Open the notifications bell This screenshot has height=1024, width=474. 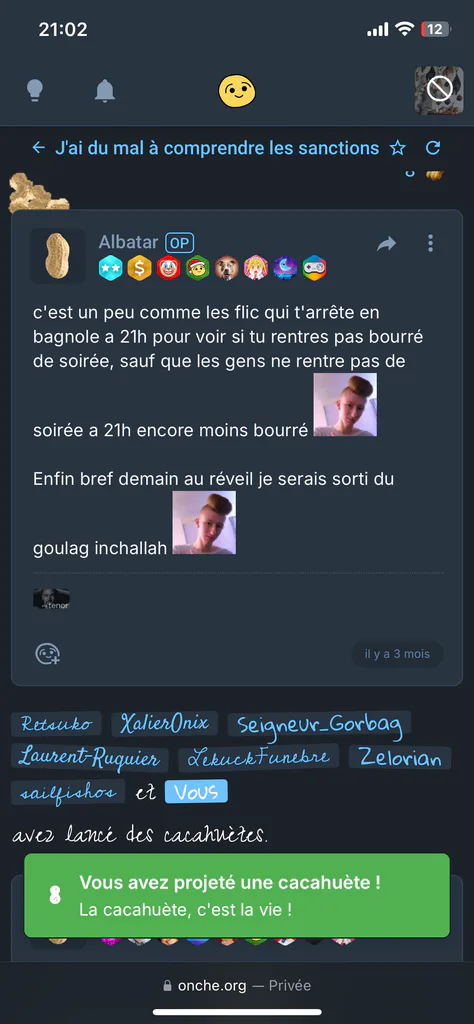(104, 91)
